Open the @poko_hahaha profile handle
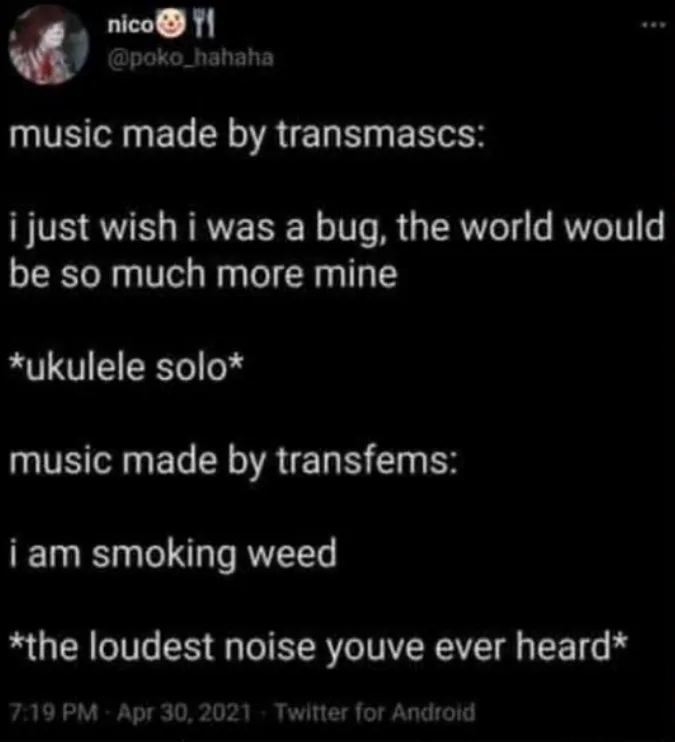This screenshot has width=675, height=742. (x=191, y=58)
